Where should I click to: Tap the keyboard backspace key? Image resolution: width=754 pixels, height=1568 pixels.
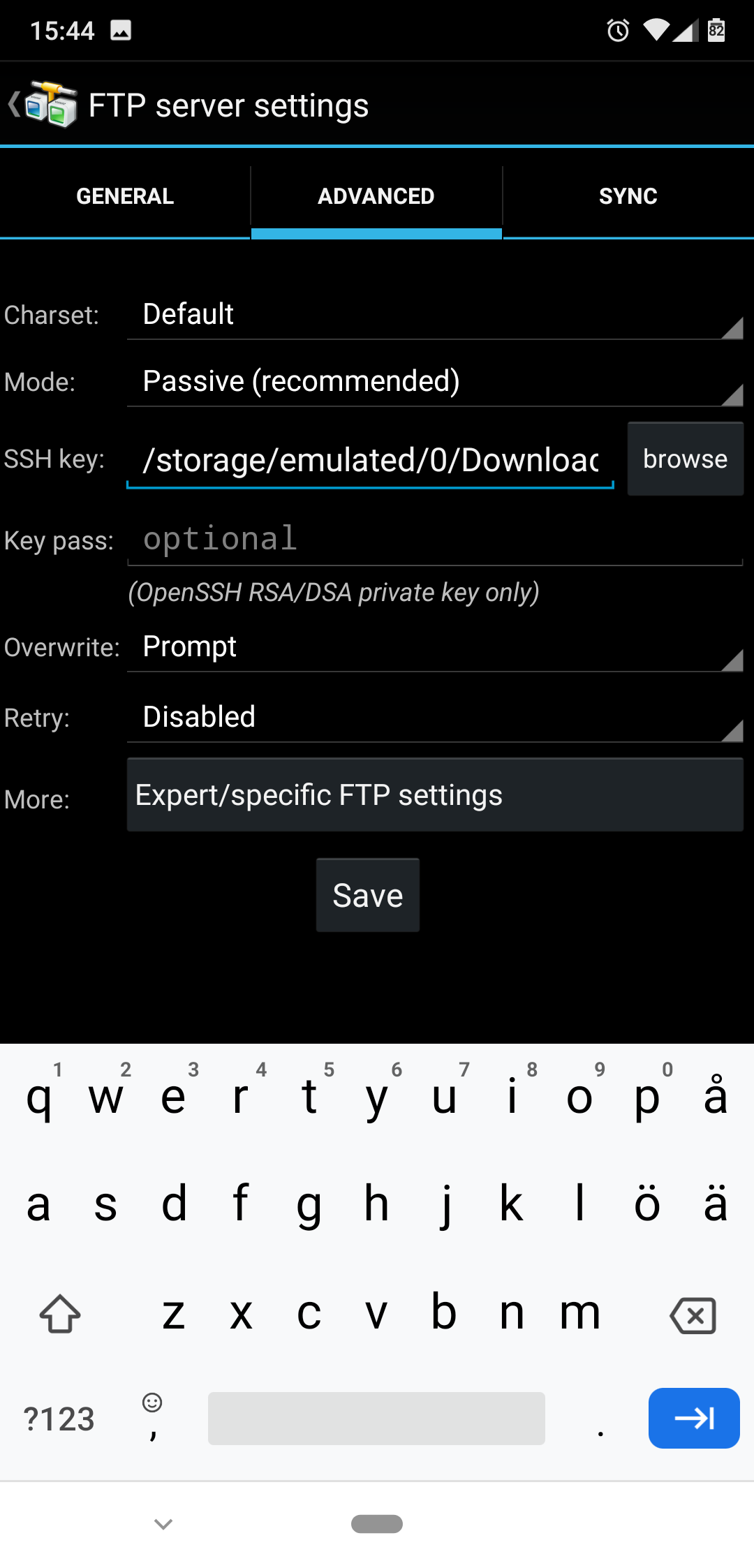click(x=693, y=1315)
